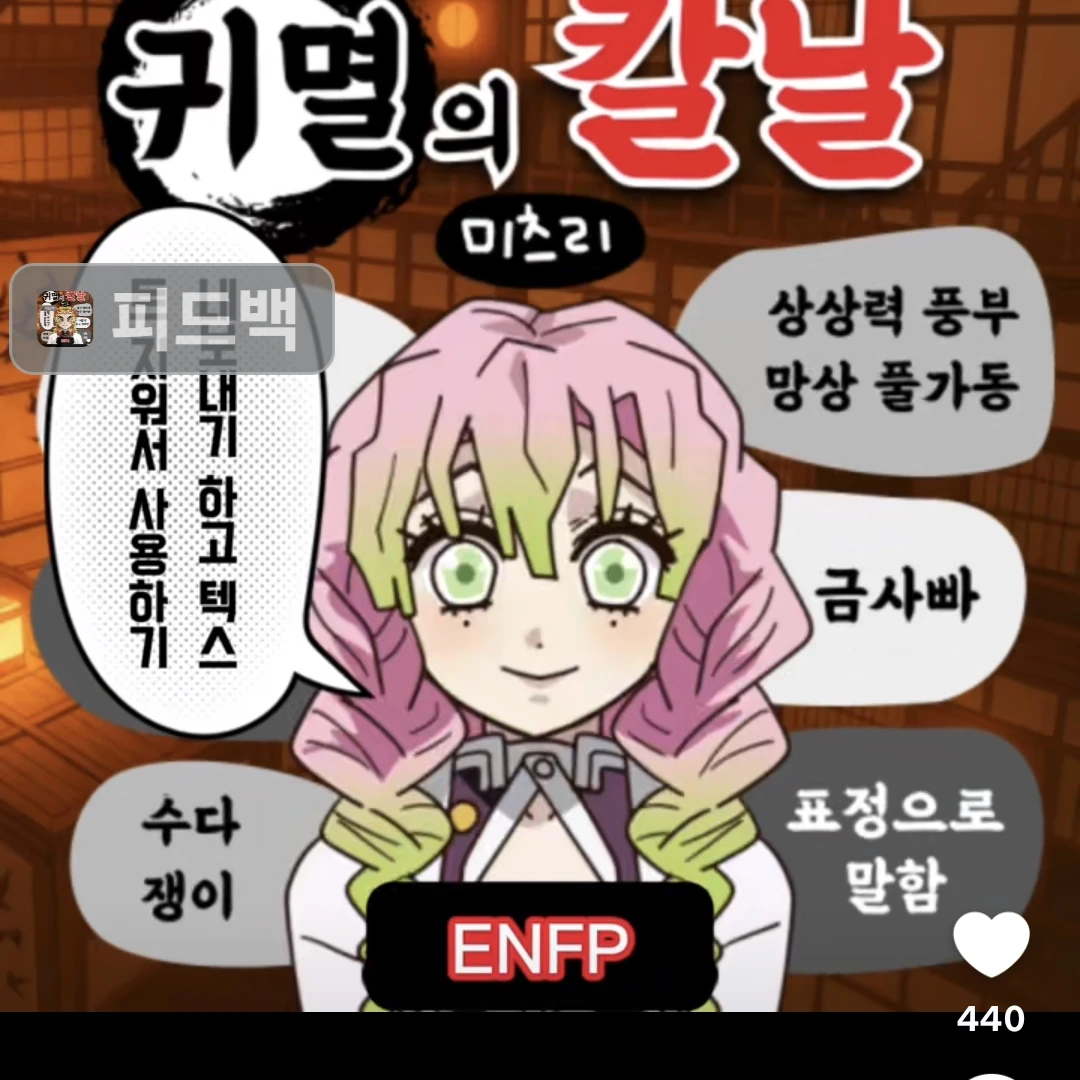
Task: Like this video with the heart icon
Action: click(x=990, y=945)
